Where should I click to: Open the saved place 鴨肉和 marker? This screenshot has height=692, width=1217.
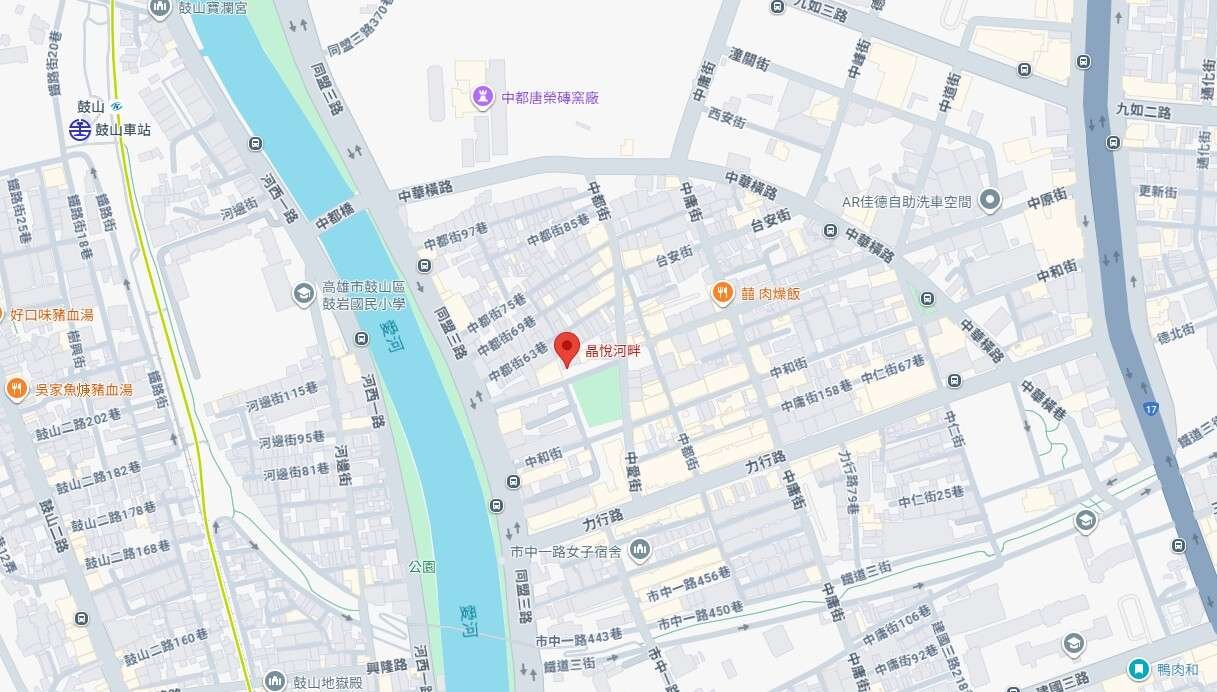pyautogui.click(x=1138, y=669)
